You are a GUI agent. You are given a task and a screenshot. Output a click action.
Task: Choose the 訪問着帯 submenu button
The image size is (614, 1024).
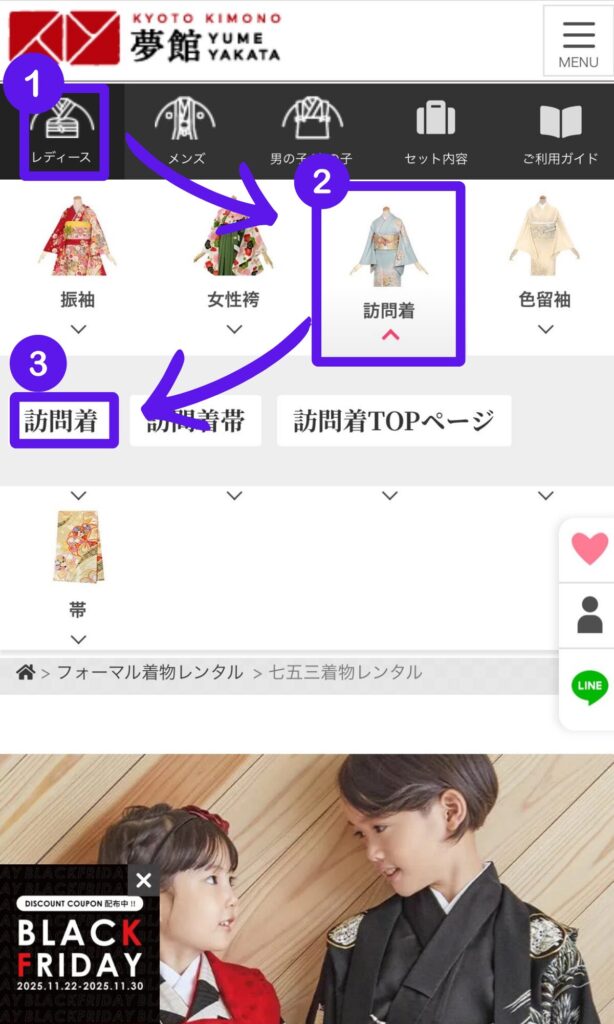(196, 421)
